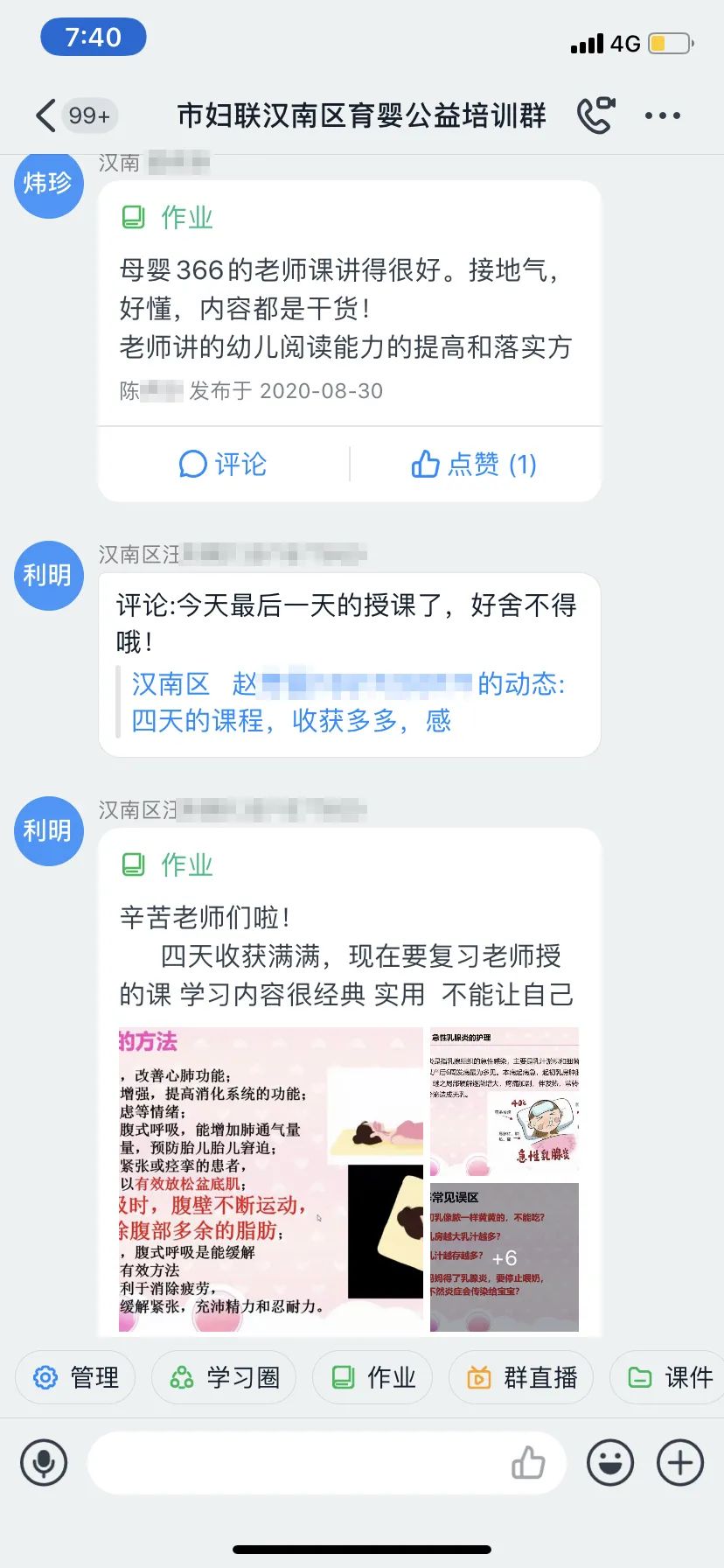Open the quoted 四天的课程 post link
The height and width of the screenshot is (1568, 724).
point(348,703)
